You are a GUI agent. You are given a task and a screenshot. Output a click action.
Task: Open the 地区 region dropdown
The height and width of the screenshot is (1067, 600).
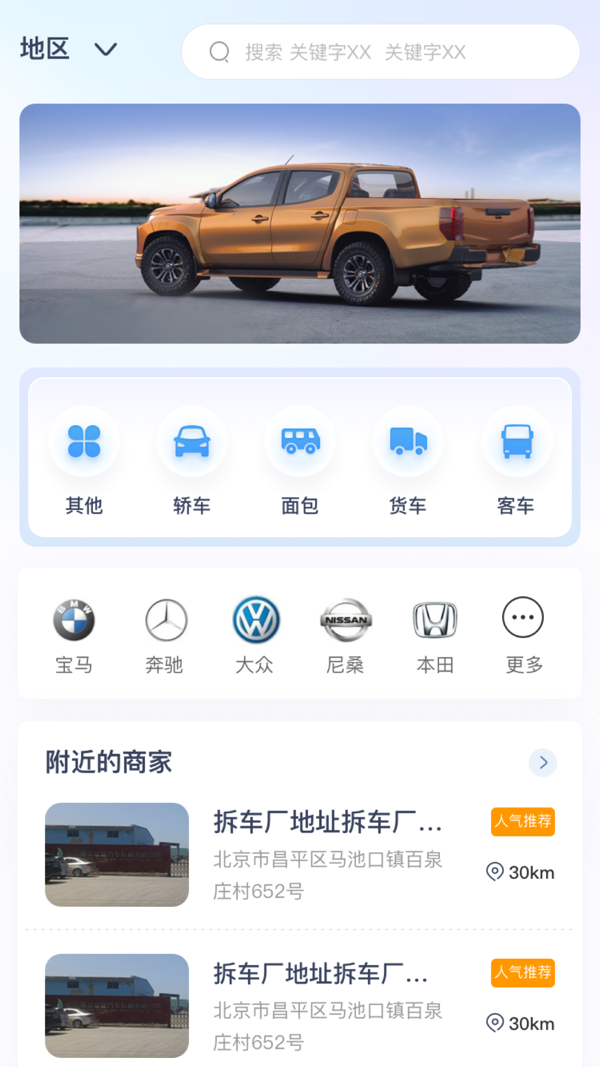(x=68, y=49)
